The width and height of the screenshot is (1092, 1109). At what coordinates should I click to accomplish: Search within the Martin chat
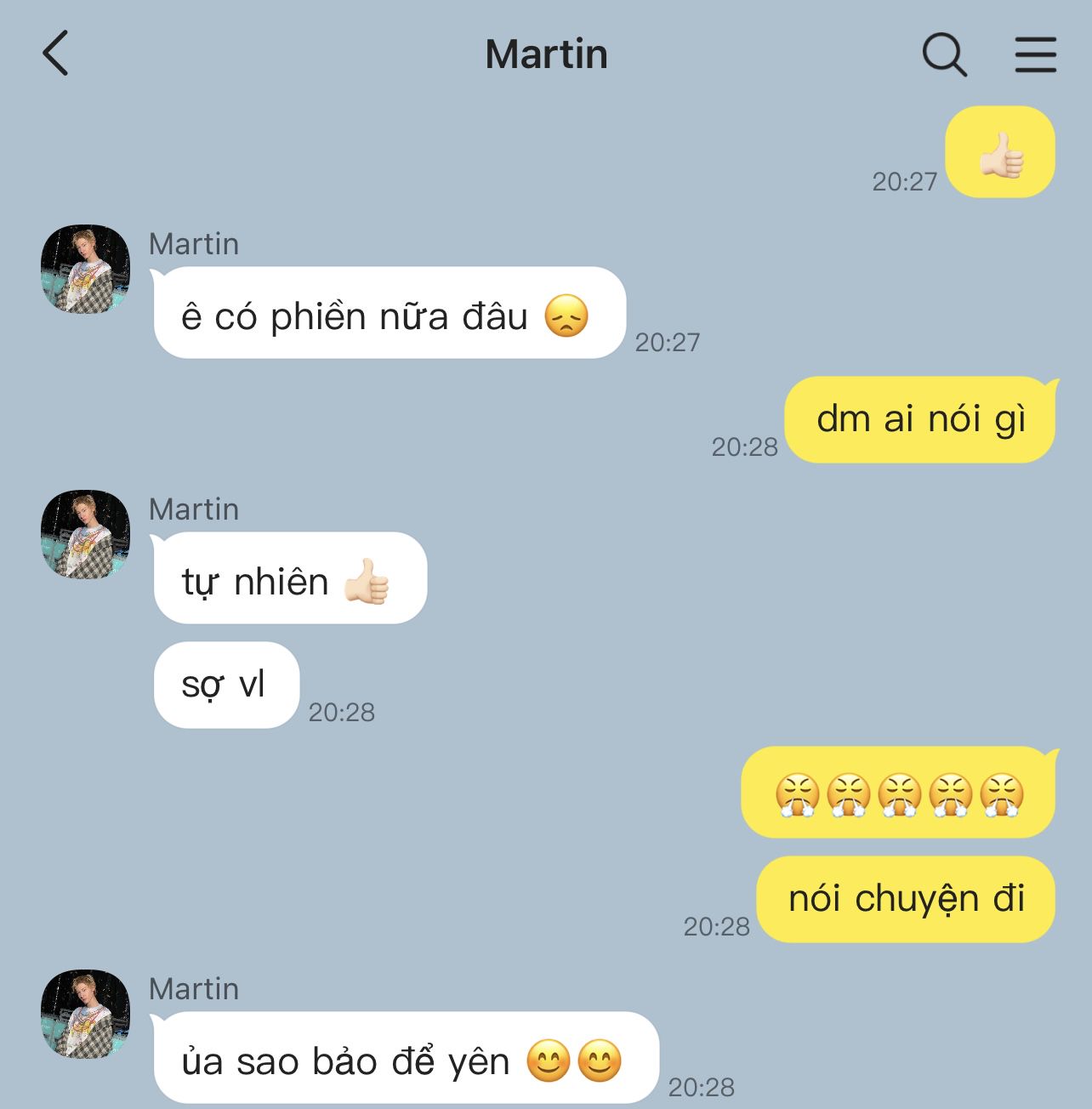coord(944,55)
